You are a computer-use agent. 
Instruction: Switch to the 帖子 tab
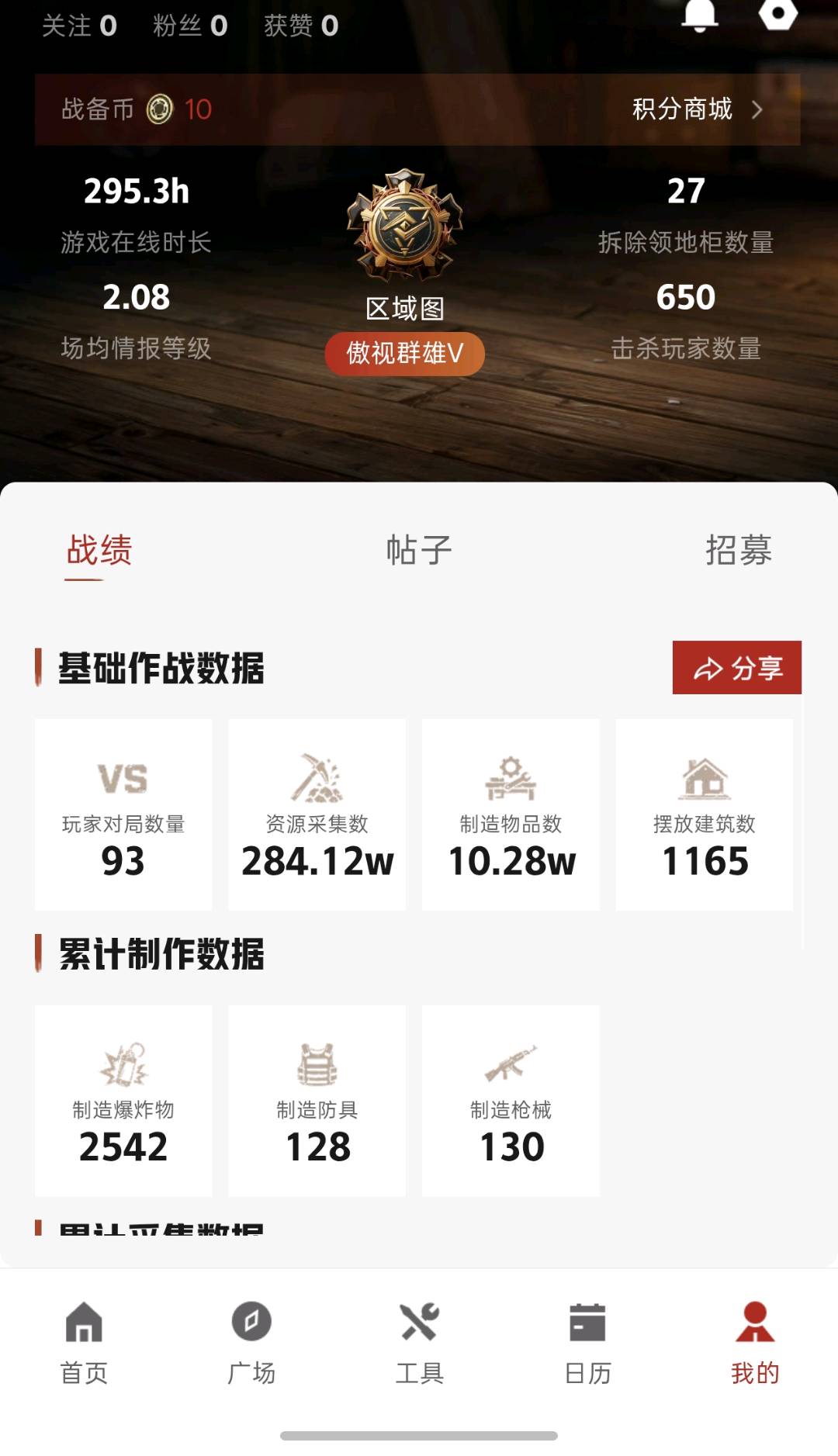(419, 549)
